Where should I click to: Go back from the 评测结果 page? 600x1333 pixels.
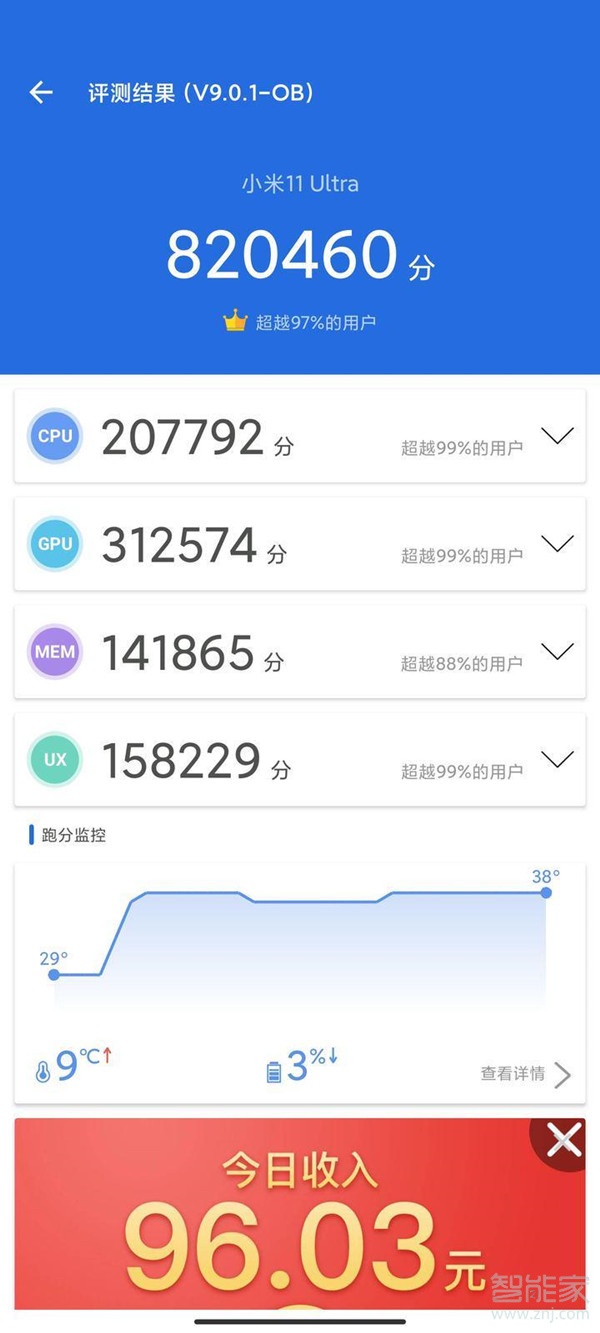pos(41,93)
